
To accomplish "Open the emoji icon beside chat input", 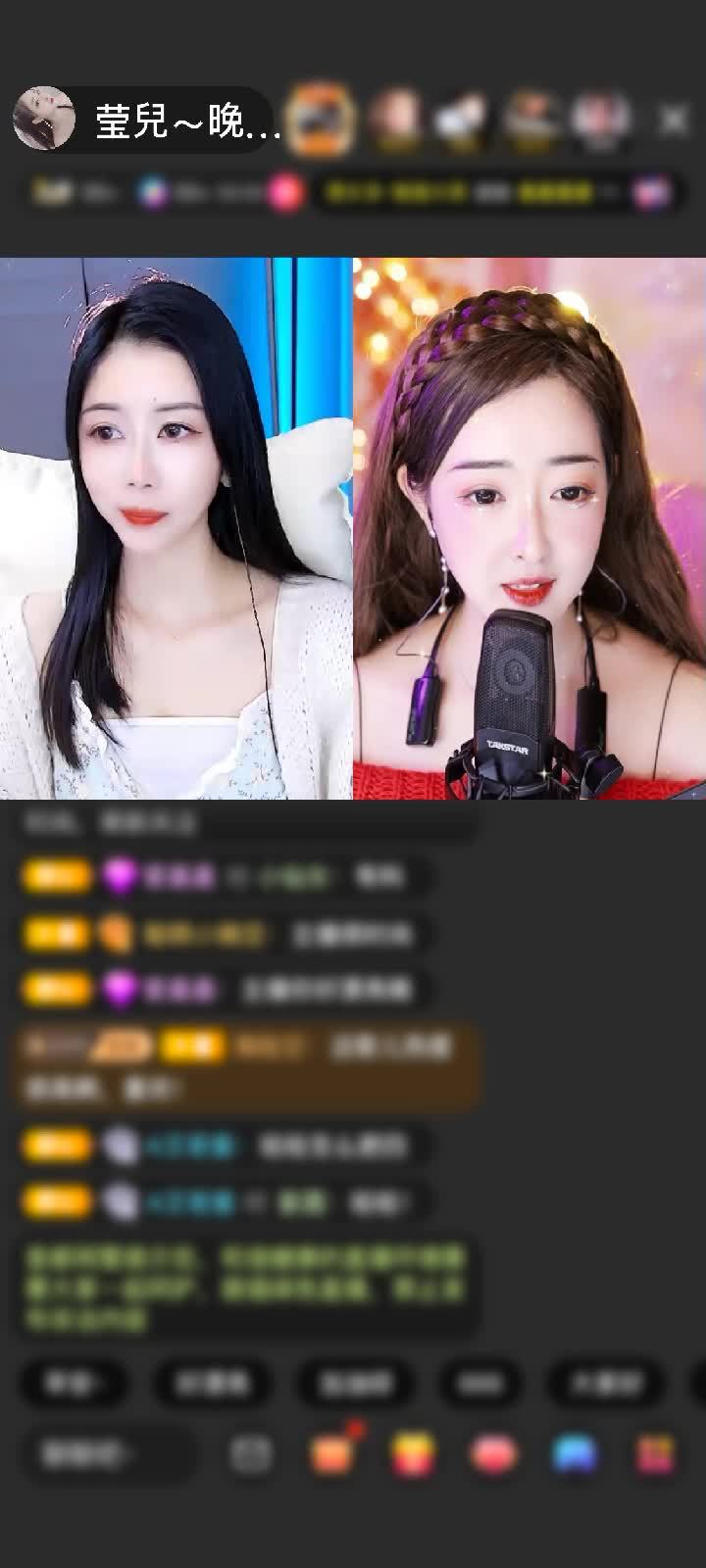I will point(251,1454).
